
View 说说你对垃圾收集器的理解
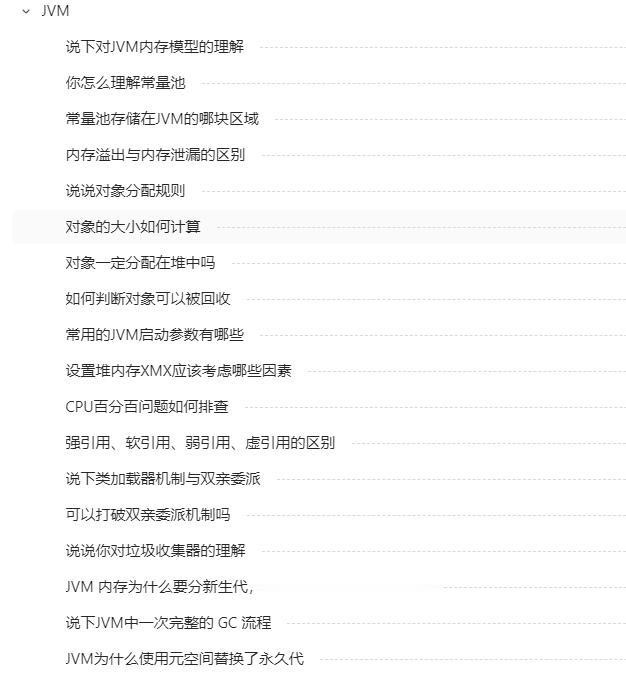click(154, 551)
